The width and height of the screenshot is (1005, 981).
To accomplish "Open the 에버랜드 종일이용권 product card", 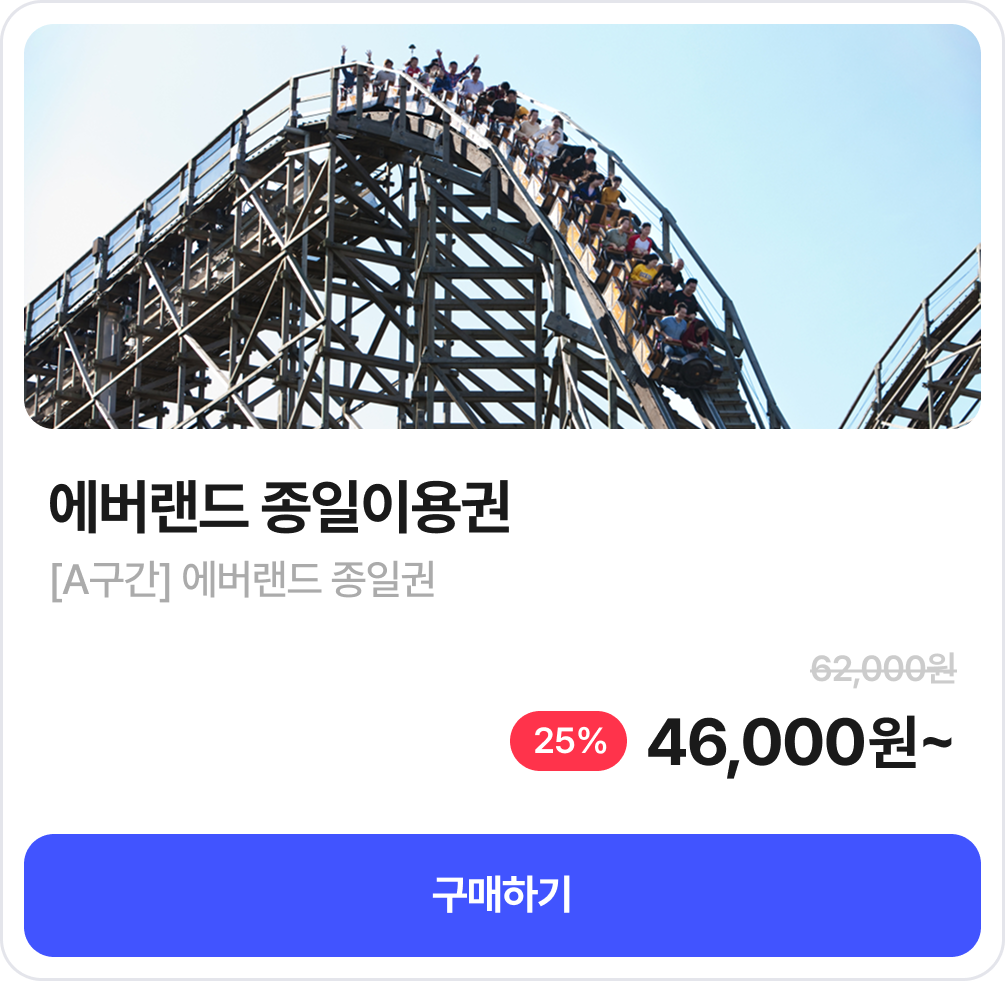I will click(x=280, y=510).
